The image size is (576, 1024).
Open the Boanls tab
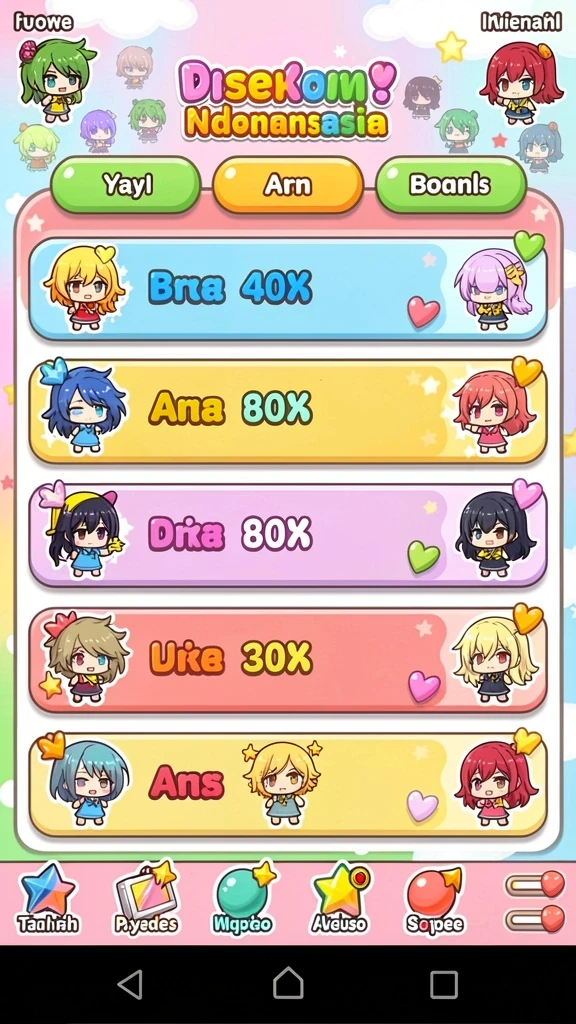point(451,185)
